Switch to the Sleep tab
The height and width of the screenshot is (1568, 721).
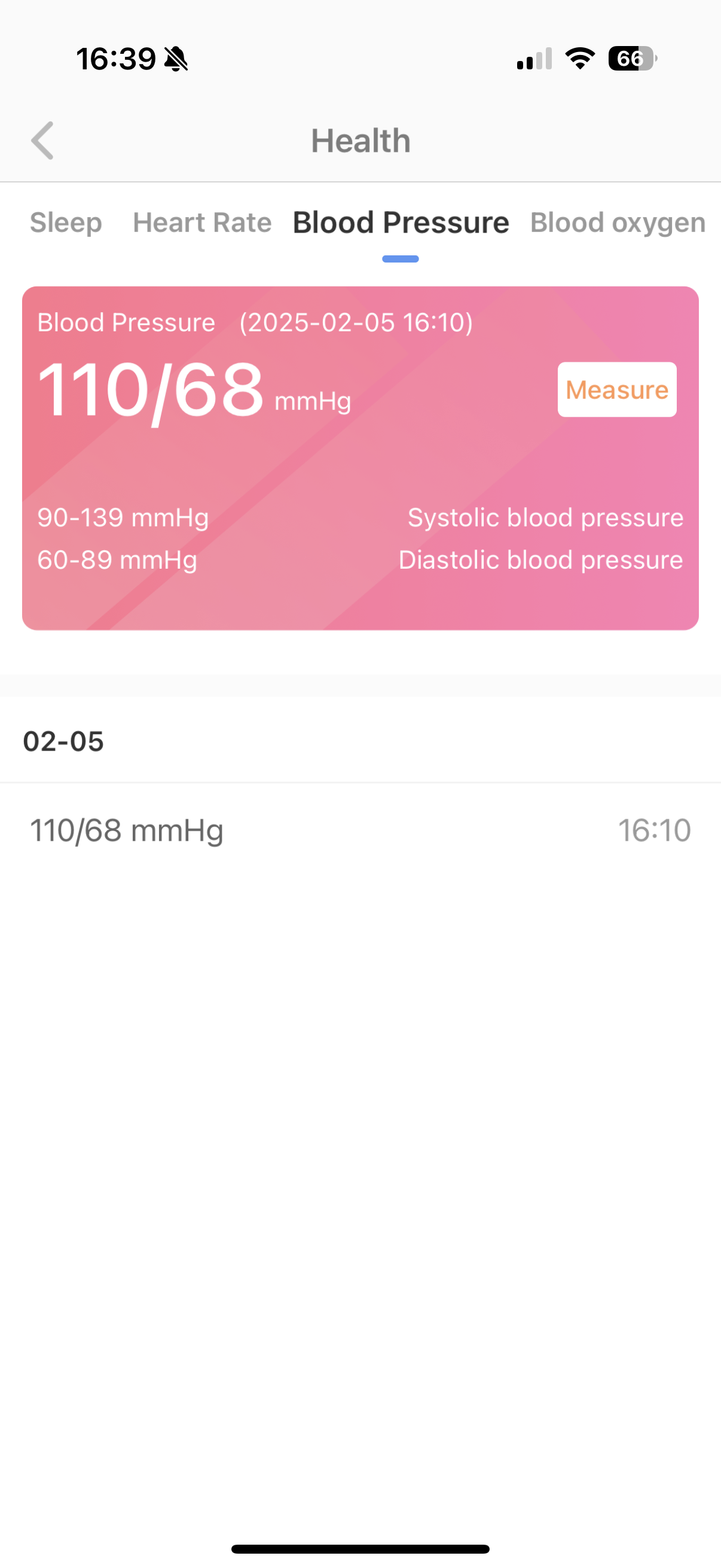coord(66,223)
